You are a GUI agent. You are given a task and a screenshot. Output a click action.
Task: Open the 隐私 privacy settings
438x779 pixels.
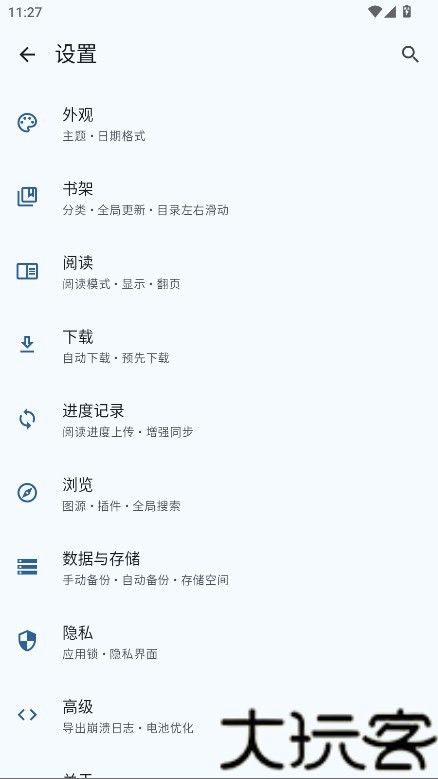(219, 641)
